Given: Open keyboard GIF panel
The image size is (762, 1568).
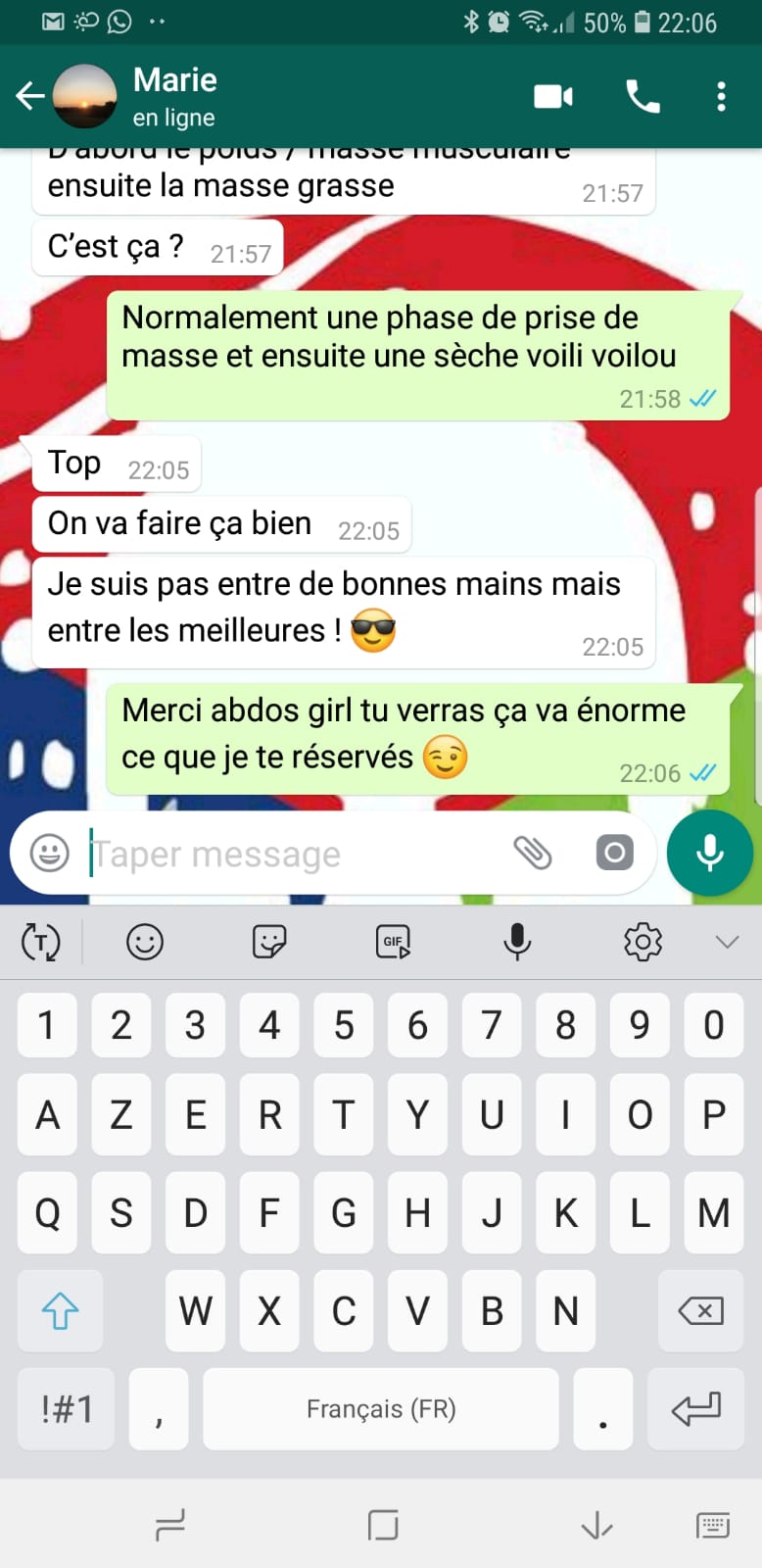Looking at the screenshot, I should (x=393, y=942).
